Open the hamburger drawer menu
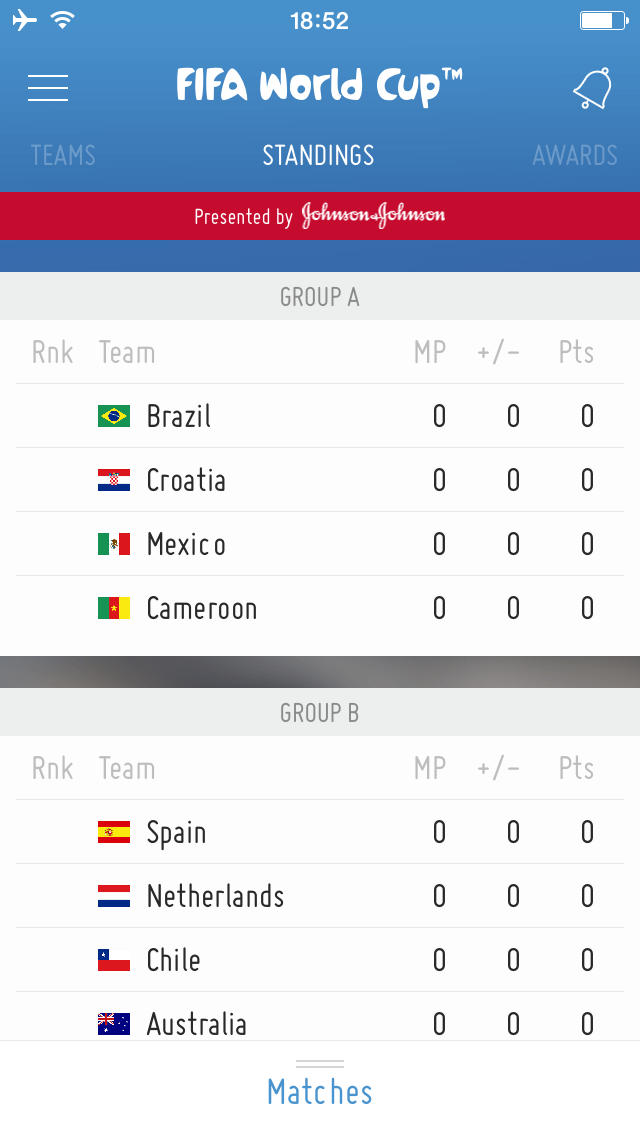This screenshot has height=1136, width=640. point(48,88)
